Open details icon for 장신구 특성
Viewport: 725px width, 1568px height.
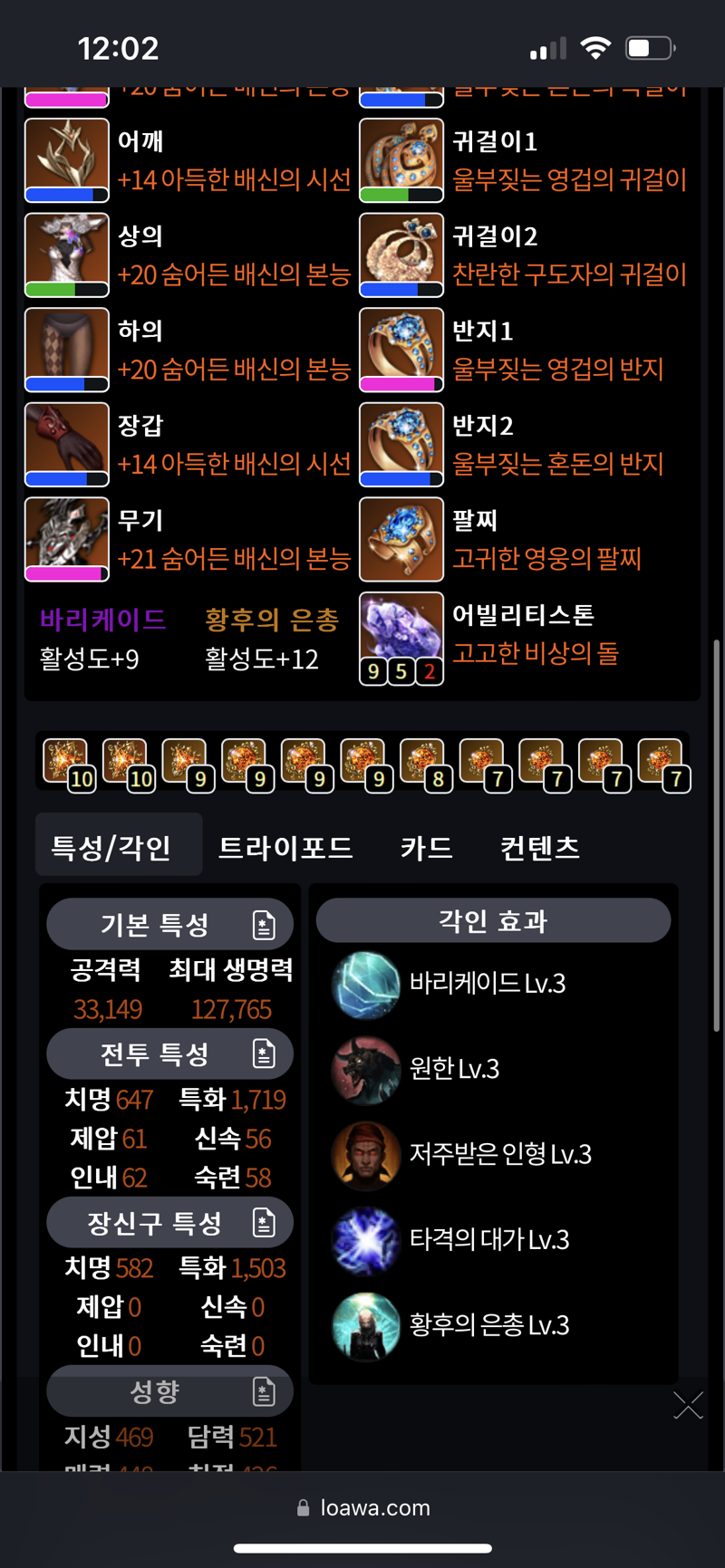[x=264, y=1223]
